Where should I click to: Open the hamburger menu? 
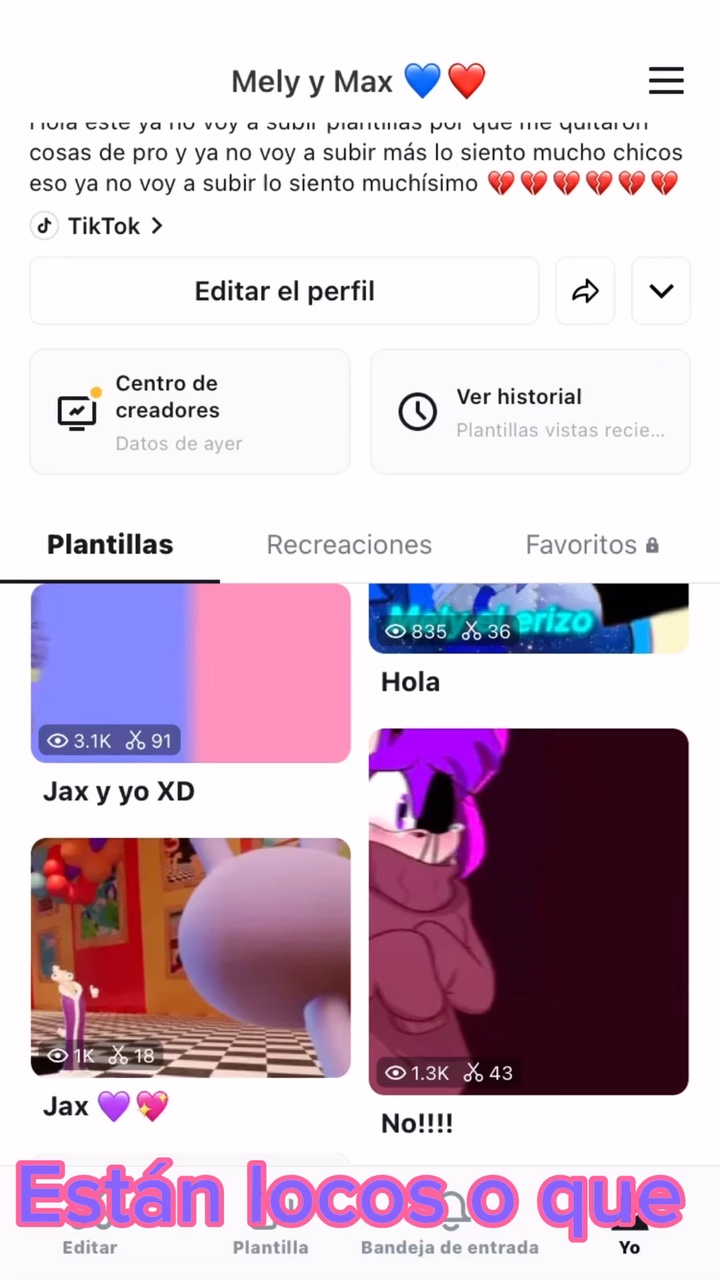tap(666, 80)
